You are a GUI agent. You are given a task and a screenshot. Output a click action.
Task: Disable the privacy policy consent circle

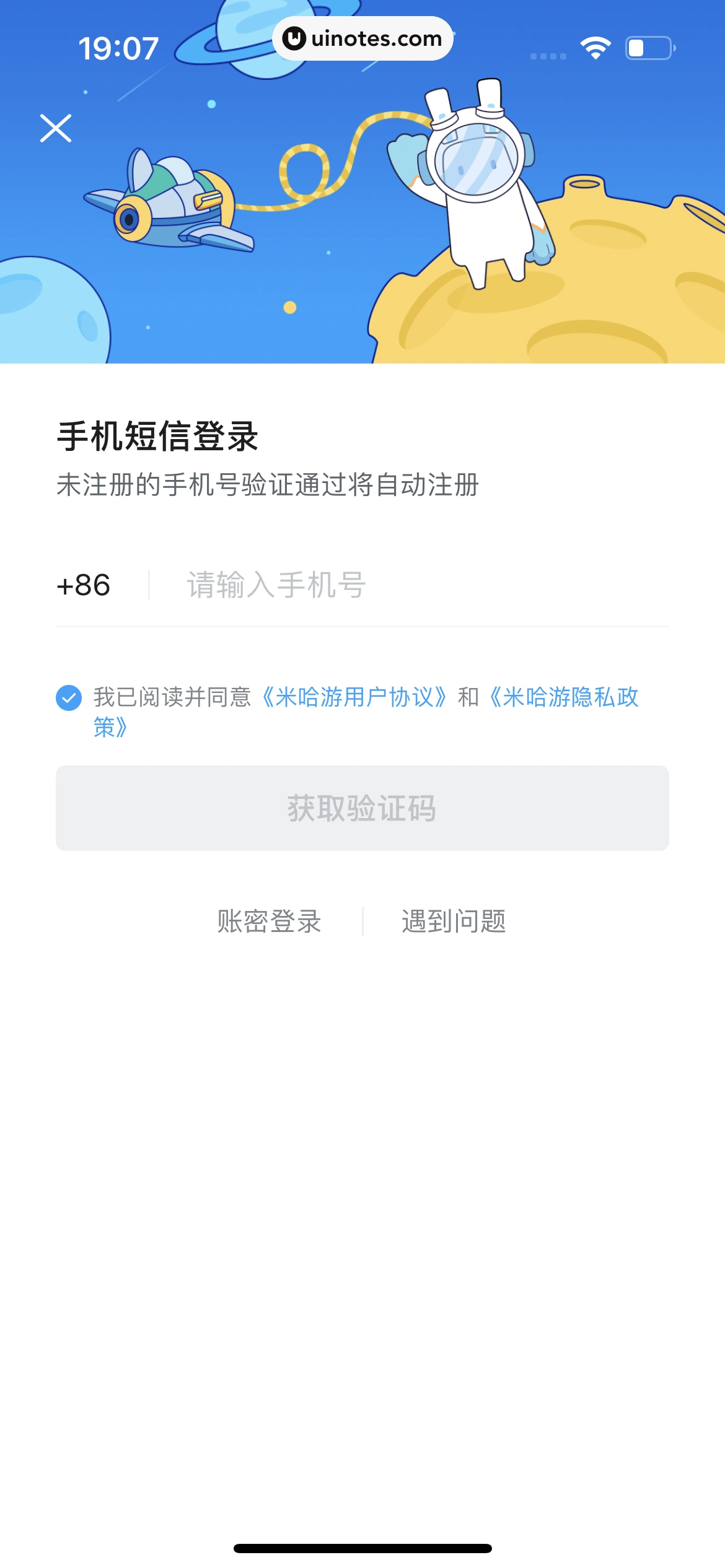click(69, 699)
